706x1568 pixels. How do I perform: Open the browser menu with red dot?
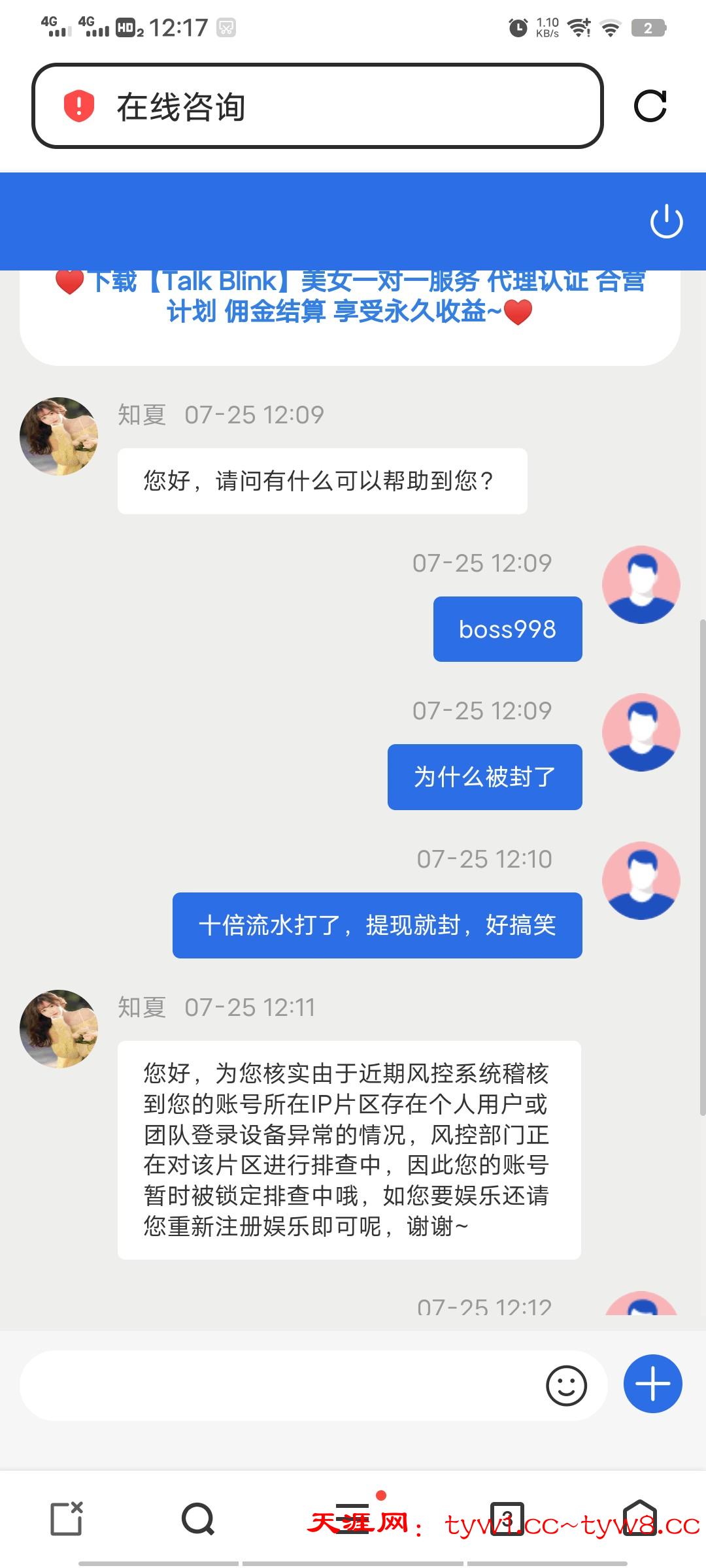[x=353, y=1518]
